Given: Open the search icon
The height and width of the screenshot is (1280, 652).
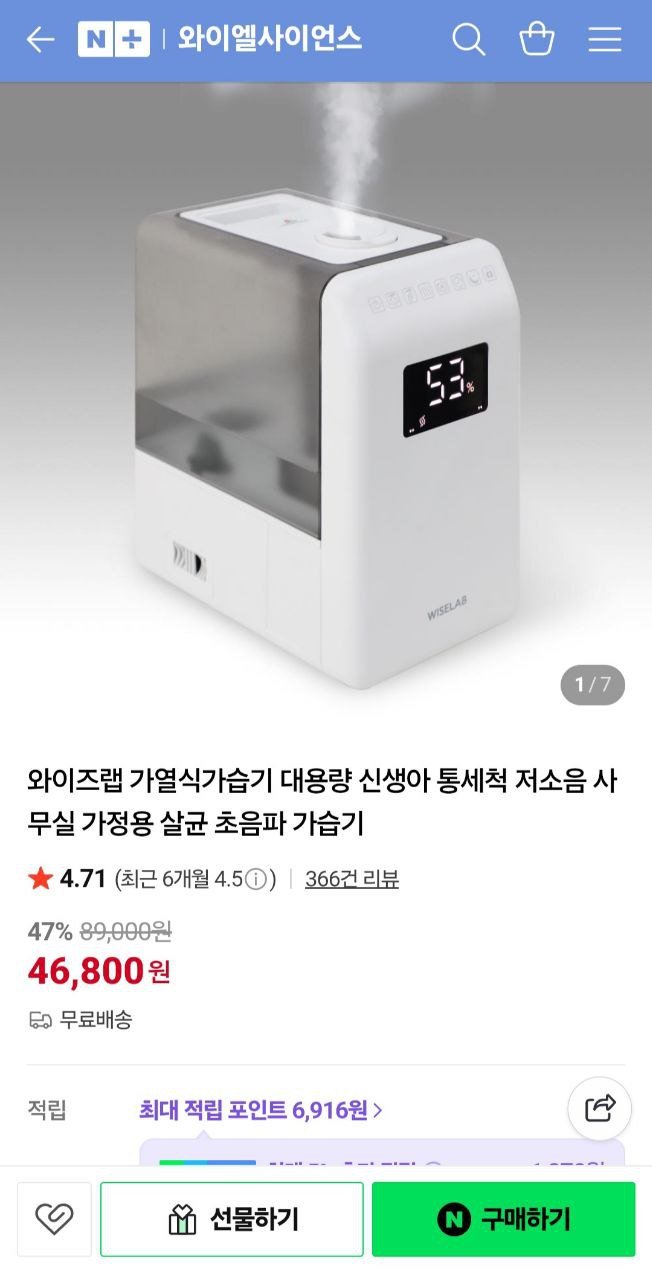Looking at the screenshot, I should (x=468, y=40).
